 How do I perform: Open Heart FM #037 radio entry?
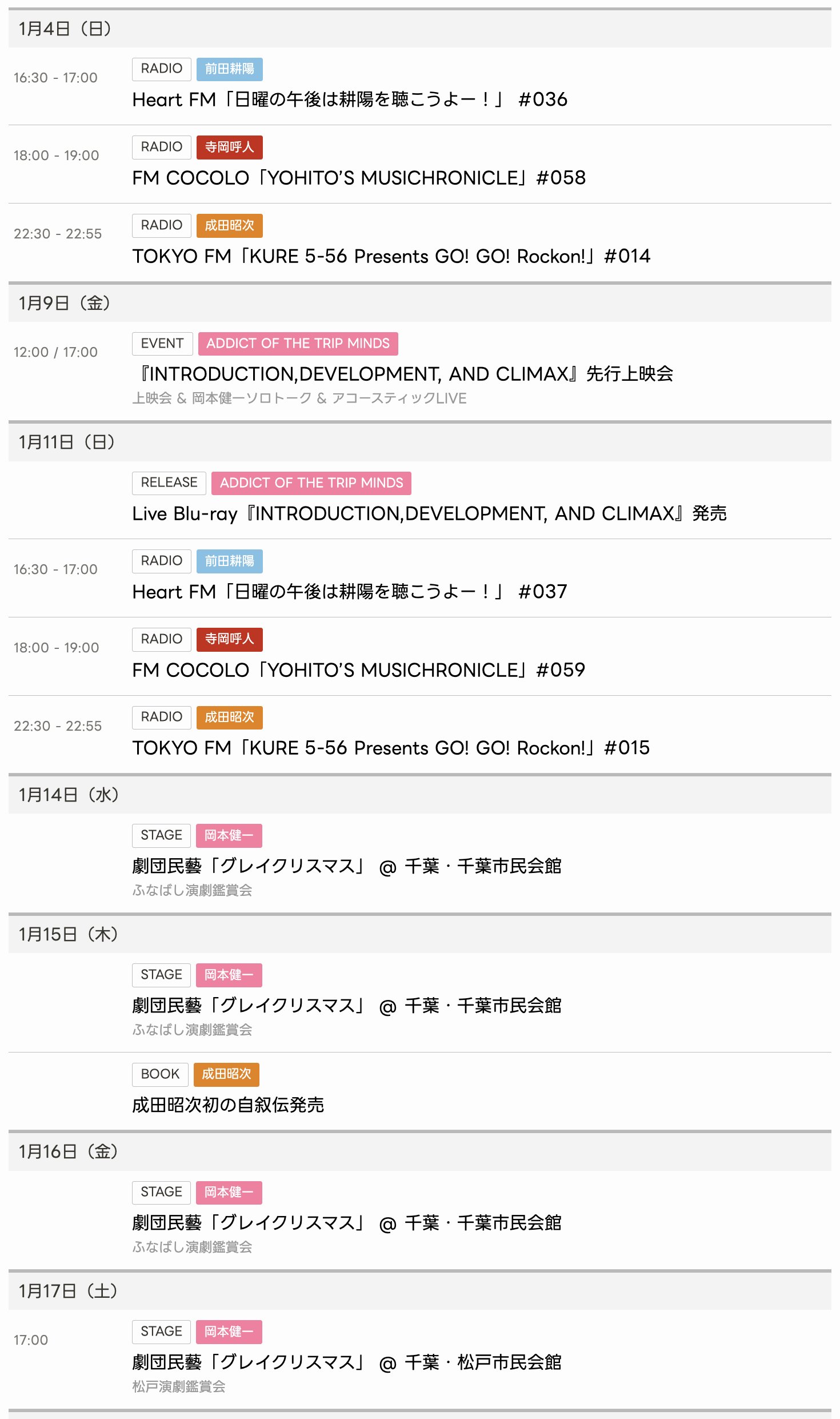tap(349, 592)
